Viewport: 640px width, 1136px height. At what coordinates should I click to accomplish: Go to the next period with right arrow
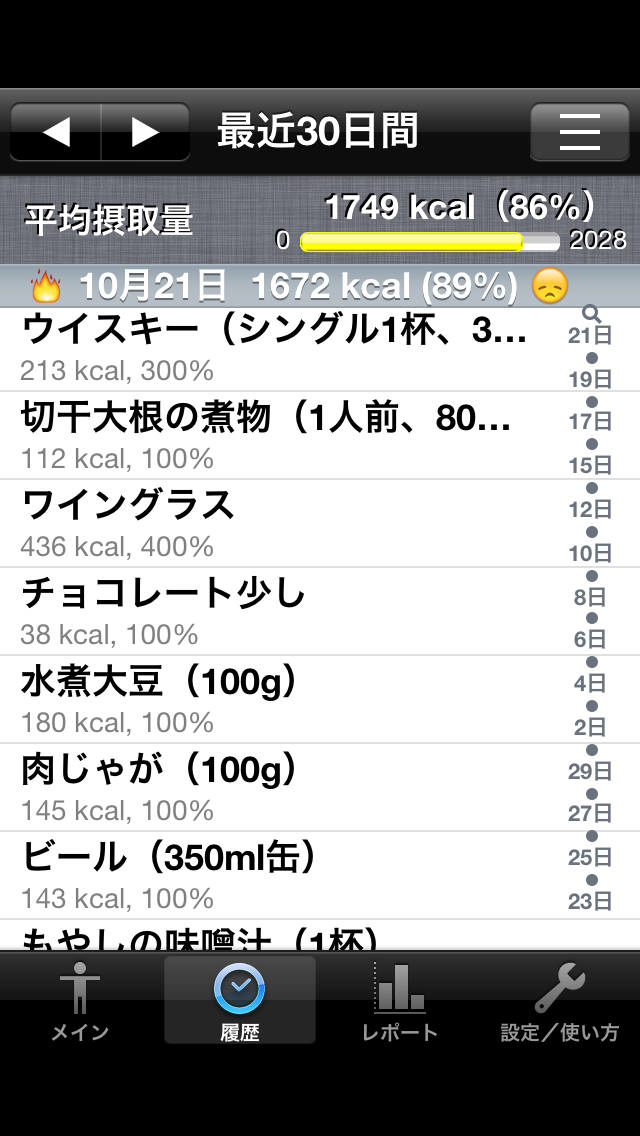point(146,132)
